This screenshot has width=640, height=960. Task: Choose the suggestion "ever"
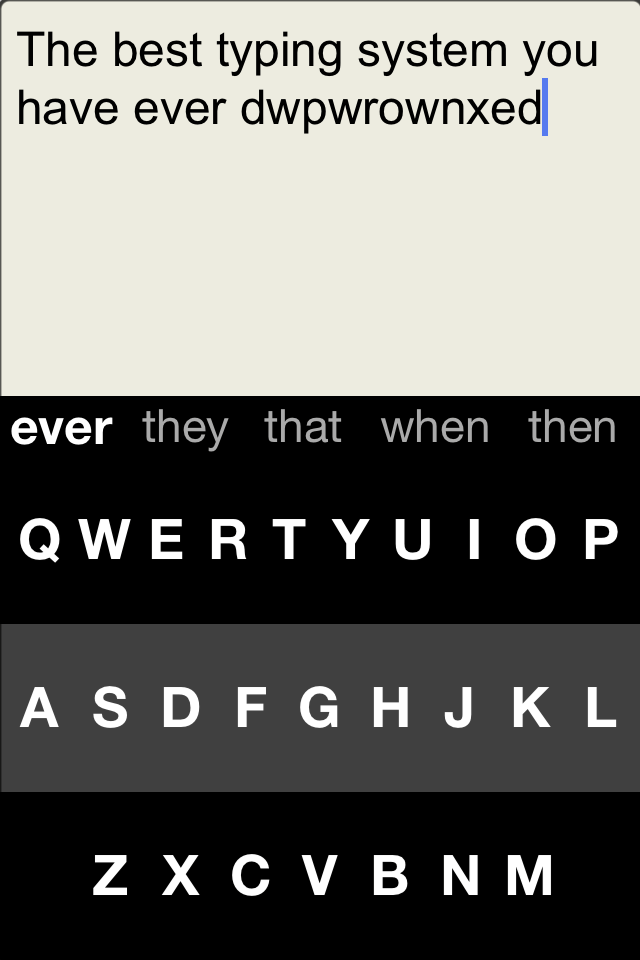coord(61,428)
